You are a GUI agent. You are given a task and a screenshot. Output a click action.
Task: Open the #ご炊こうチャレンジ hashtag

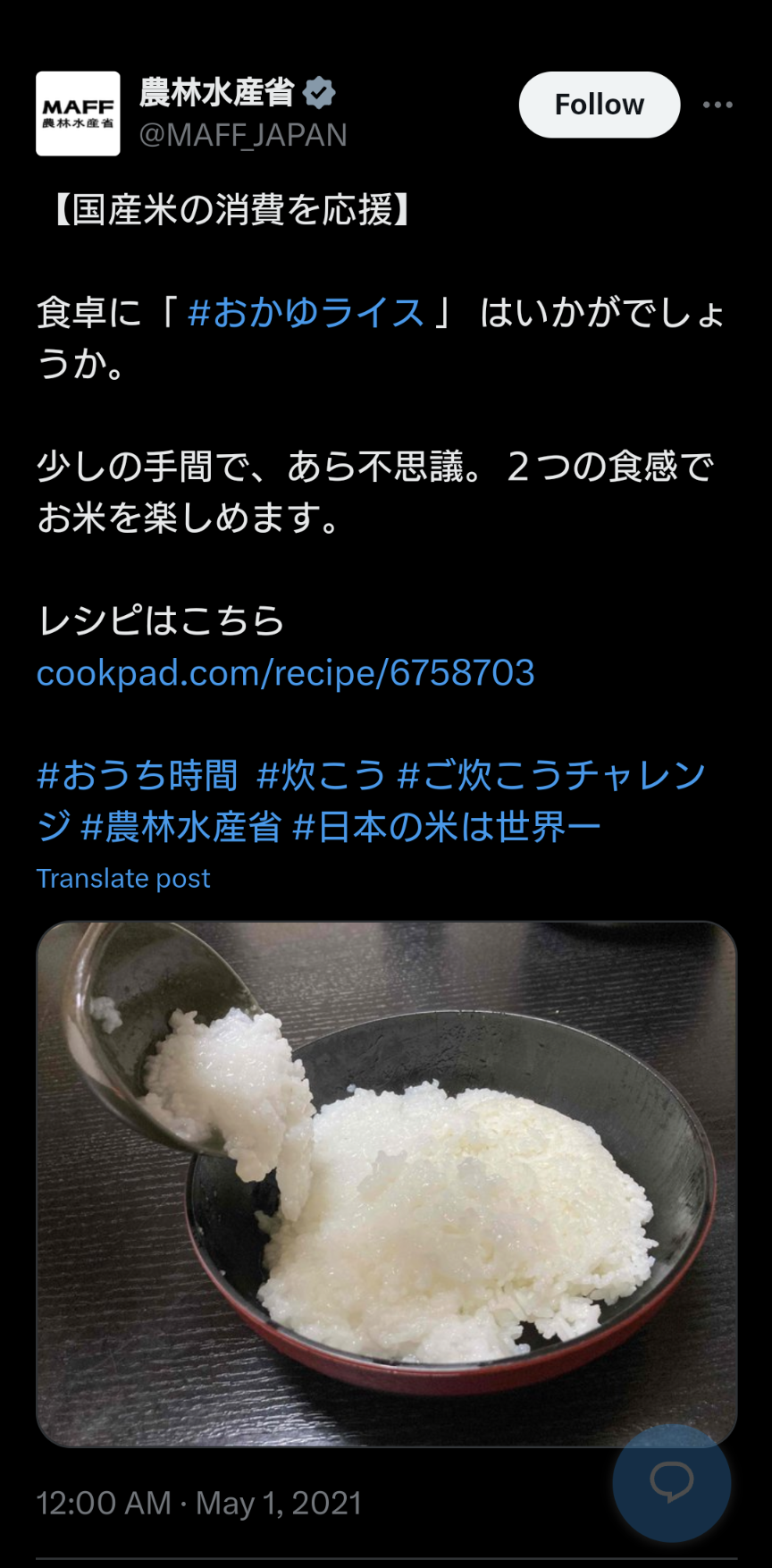pyautogui.click(x=551, y=775)
